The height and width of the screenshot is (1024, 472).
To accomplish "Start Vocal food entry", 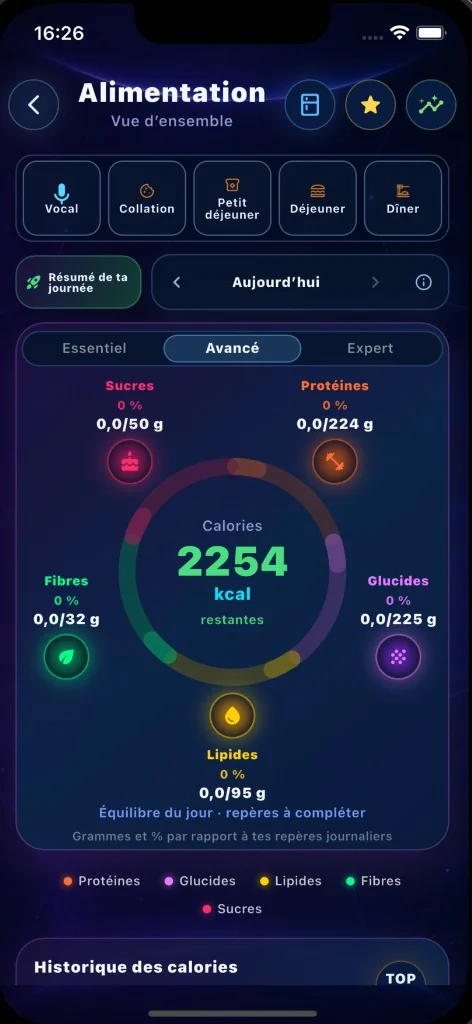I will pyautogui.click(x=61, y=199).
